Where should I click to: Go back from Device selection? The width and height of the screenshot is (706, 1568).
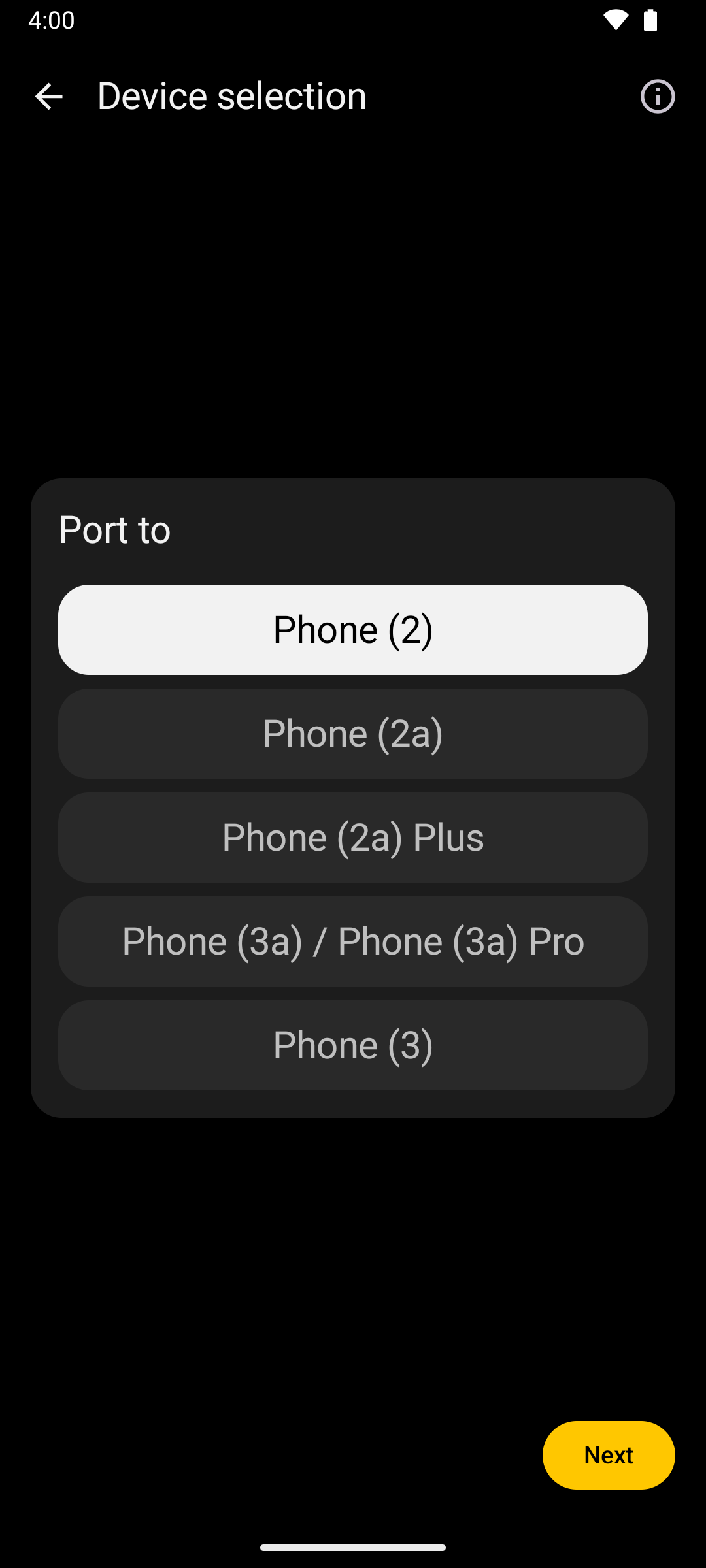click(48, 97)
